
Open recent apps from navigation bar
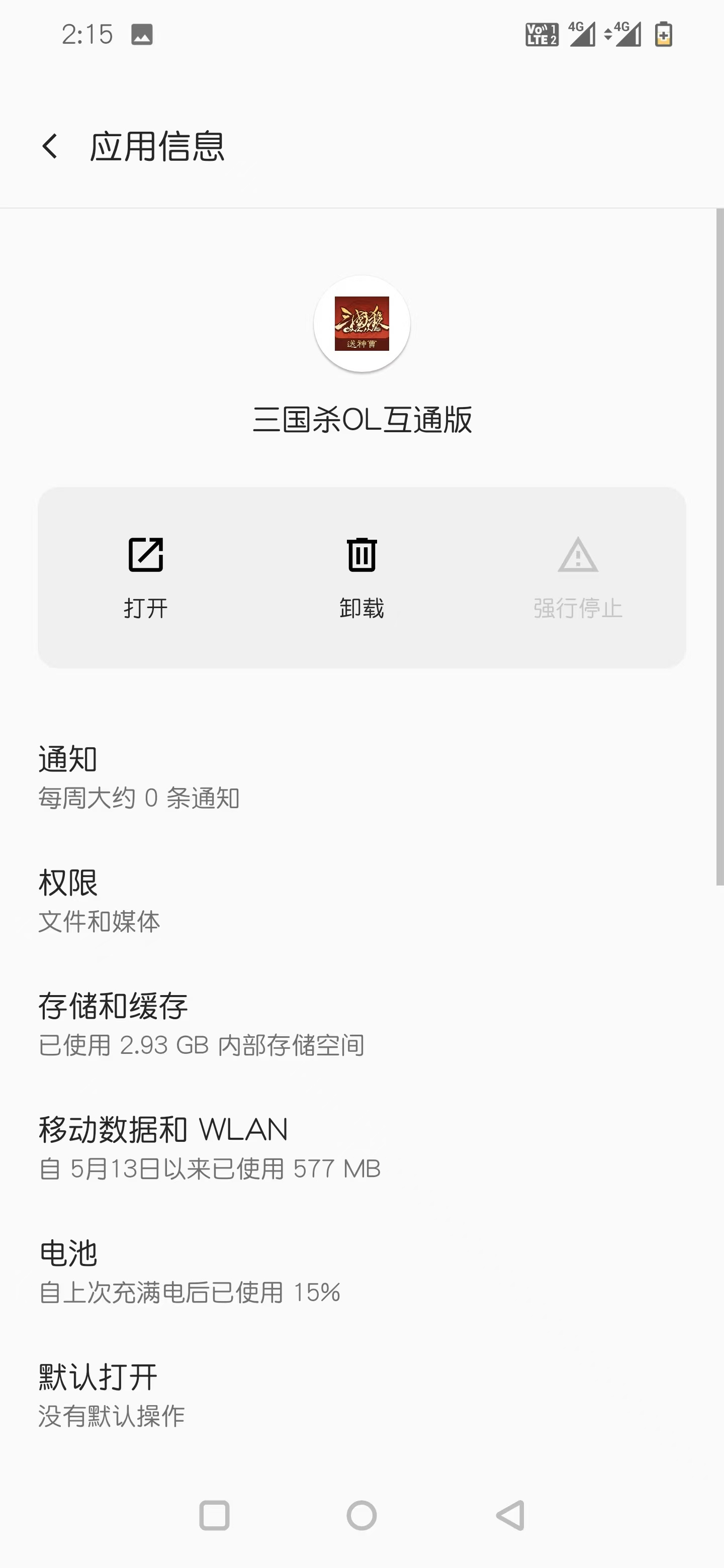click(214, 1515)
